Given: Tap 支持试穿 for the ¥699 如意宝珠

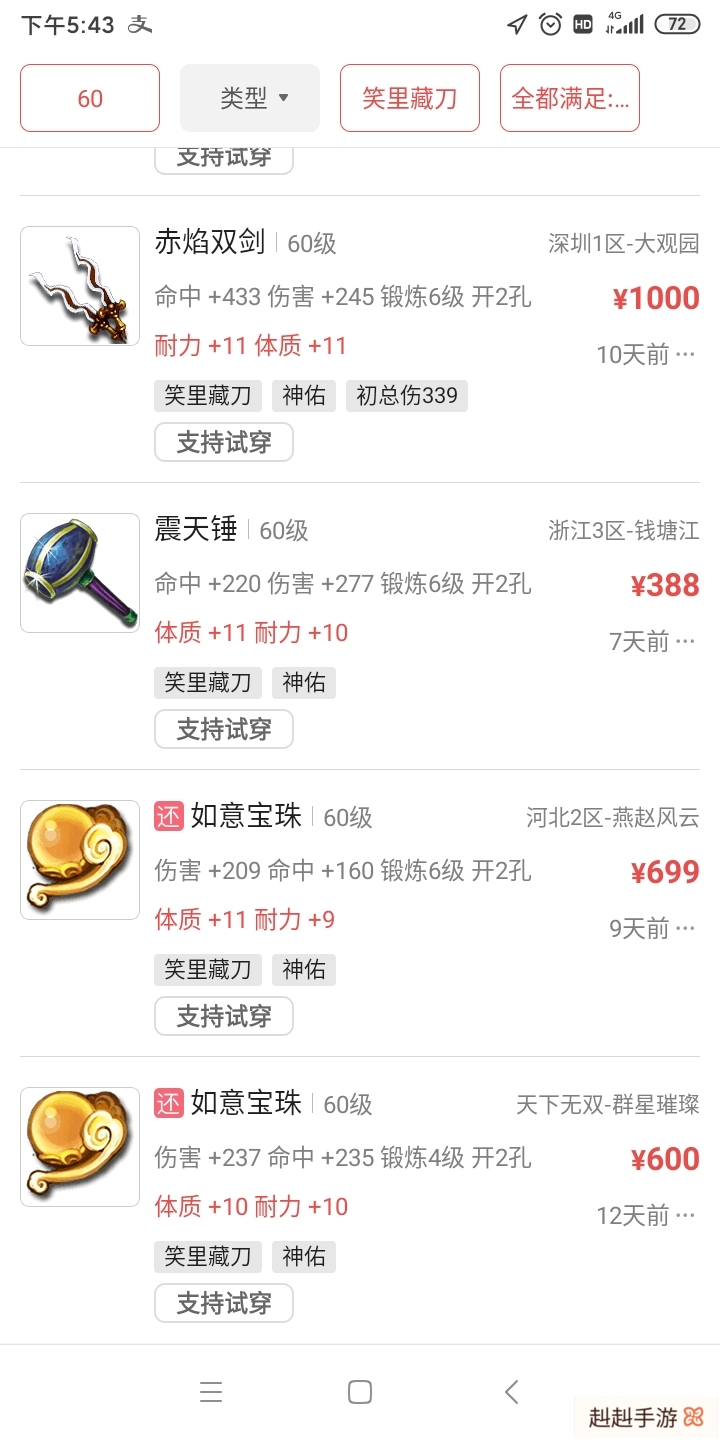Looking at the screenshot, I should [224, 1016].
